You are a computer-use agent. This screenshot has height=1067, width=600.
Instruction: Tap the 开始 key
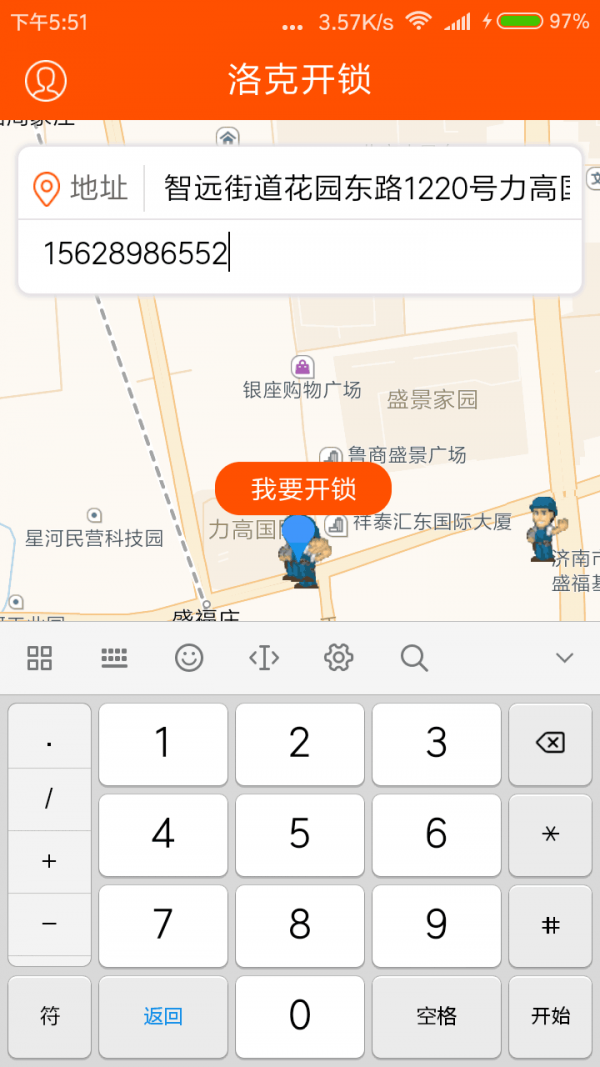550,1017
